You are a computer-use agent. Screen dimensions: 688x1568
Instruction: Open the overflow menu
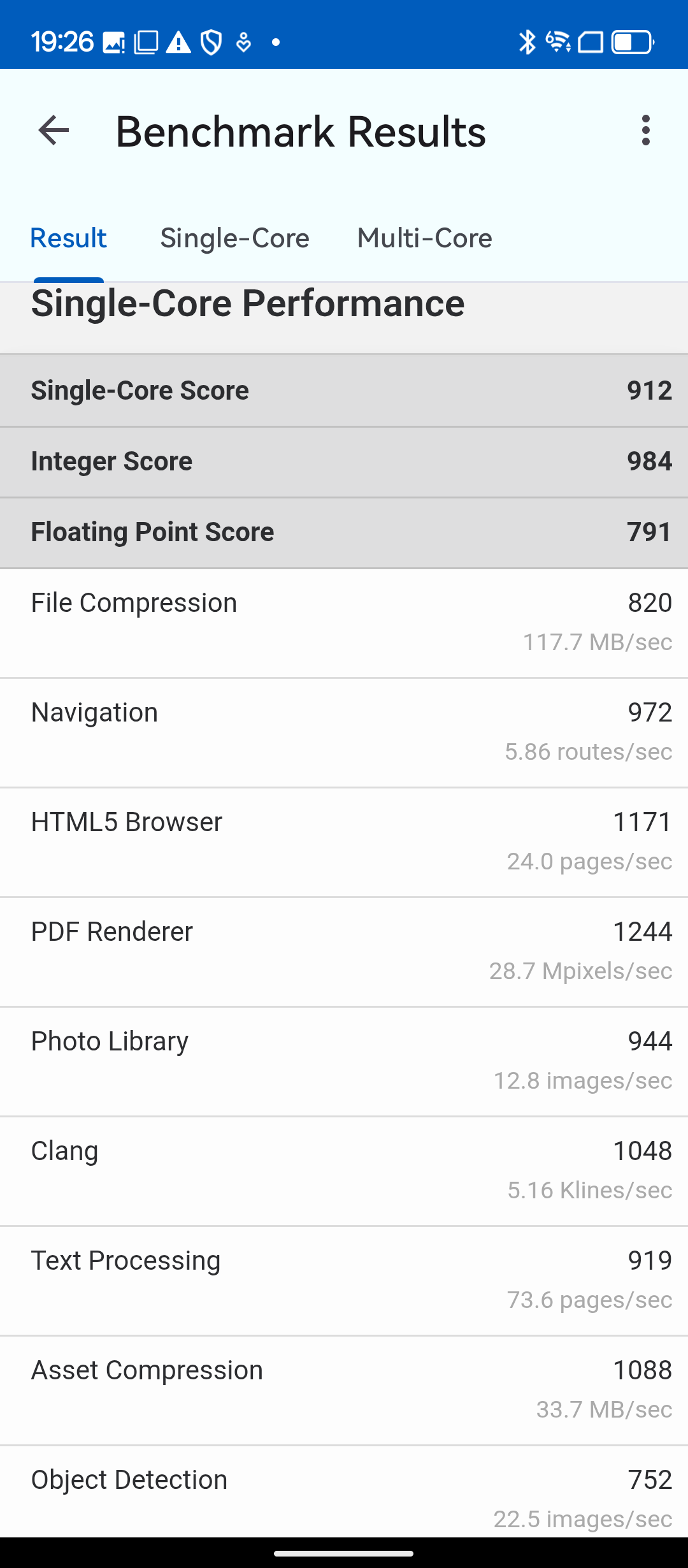(x=645, y=131)
